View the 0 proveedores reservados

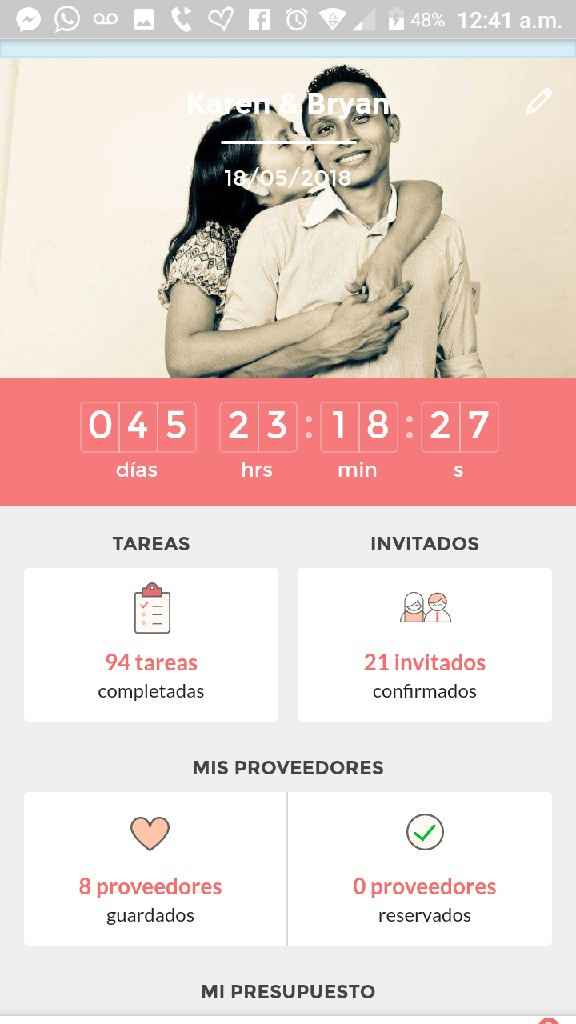(420, 869)
